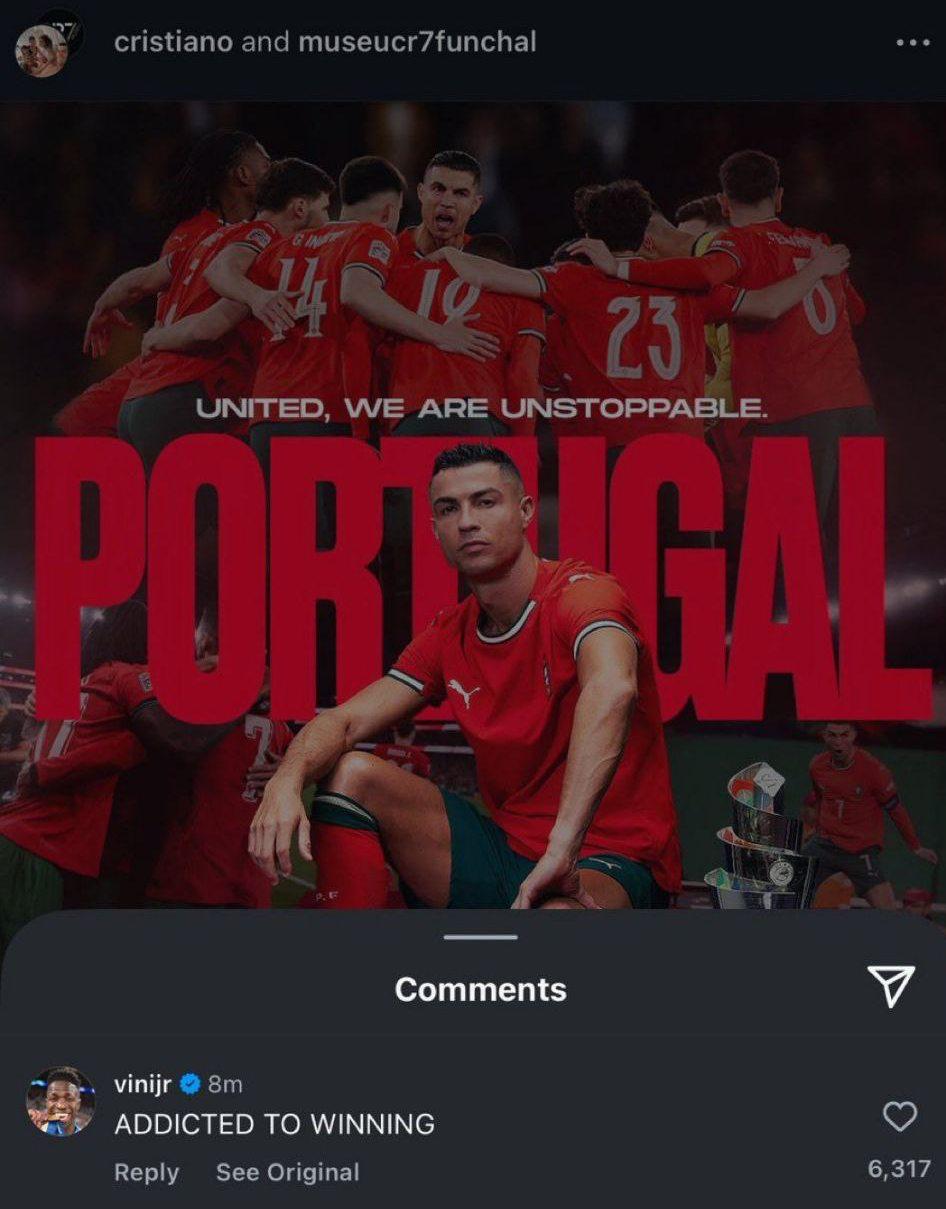Share the post via the paper plane icon
The height and width of the screenshot is (1209, 946).
[890, 986]
